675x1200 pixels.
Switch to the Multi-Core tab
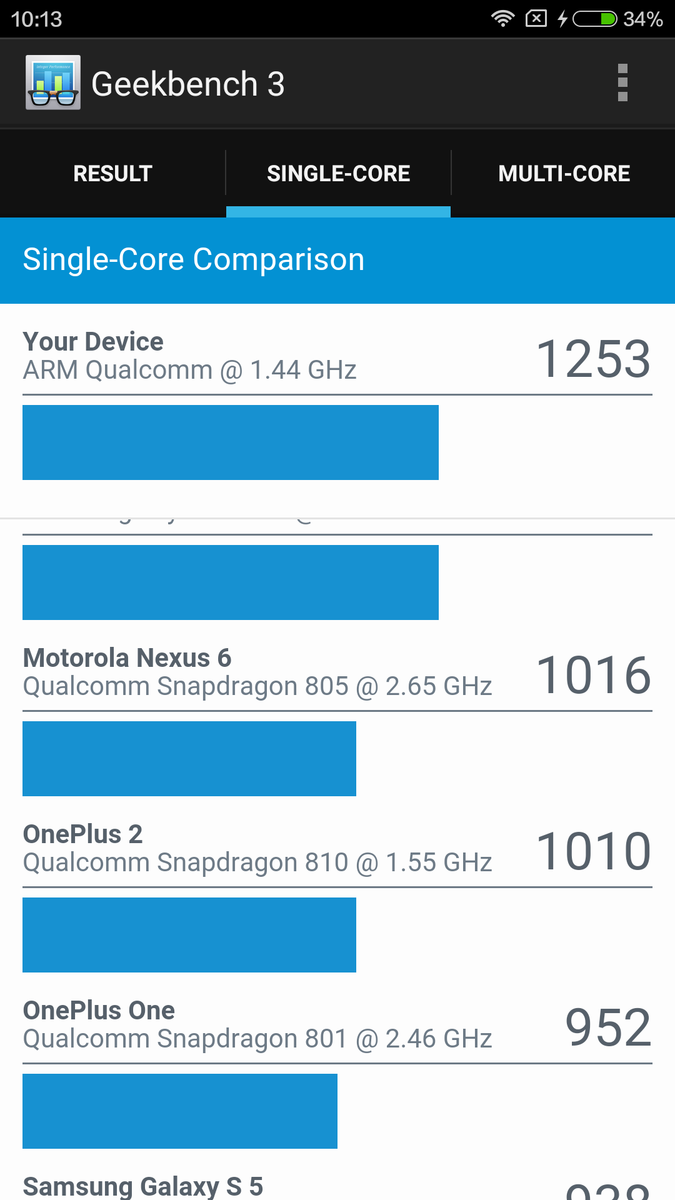point(564,174)
